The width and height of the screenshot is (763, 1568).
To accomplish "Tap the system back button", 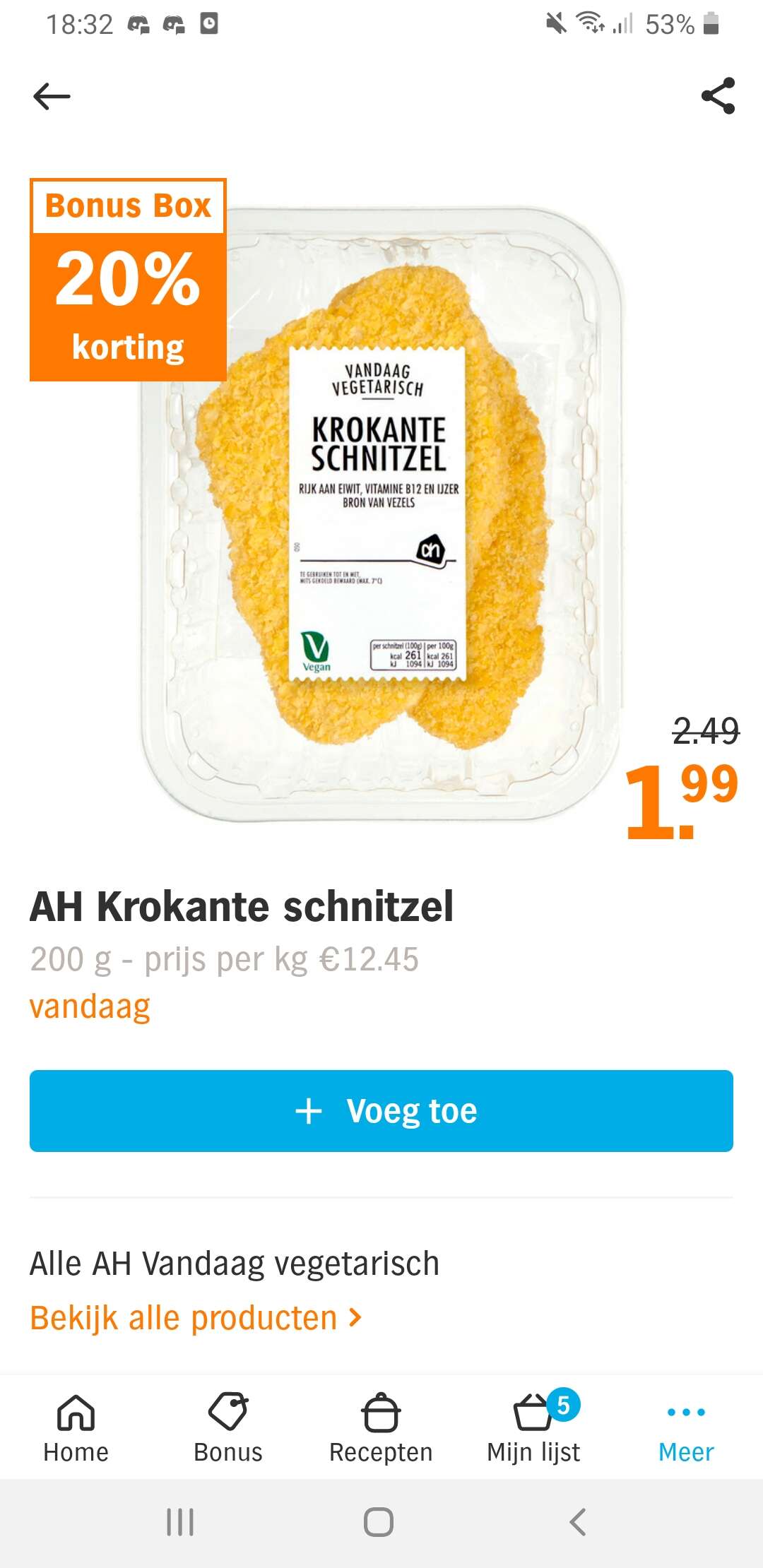I will [578, 1522].
